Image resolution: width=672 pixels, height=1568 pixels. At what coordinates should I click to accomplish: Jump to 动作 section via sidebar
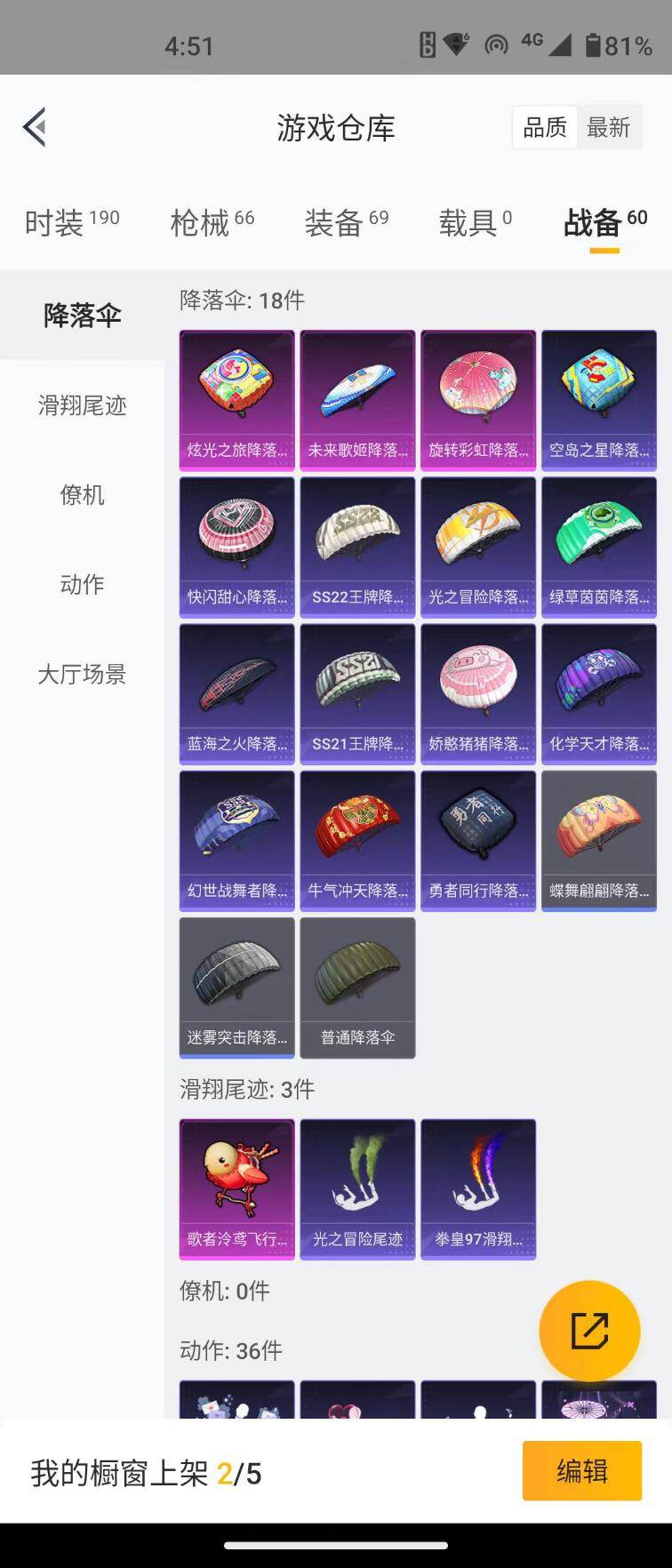click(x=82, y=585)
